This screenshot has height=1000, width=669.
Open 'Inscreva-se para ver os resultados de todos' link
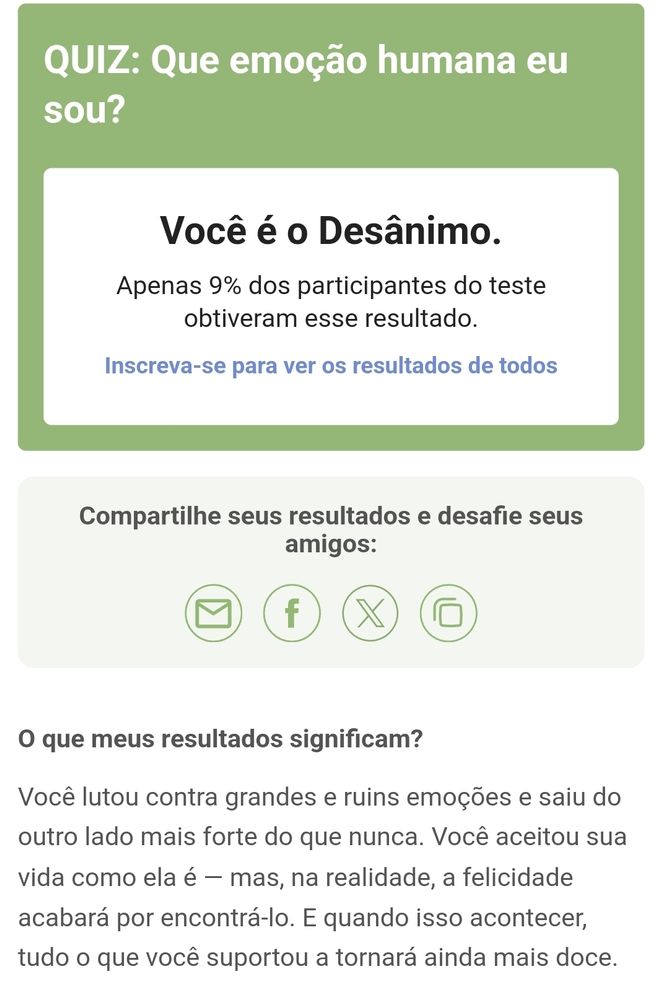tap(331, 365)
